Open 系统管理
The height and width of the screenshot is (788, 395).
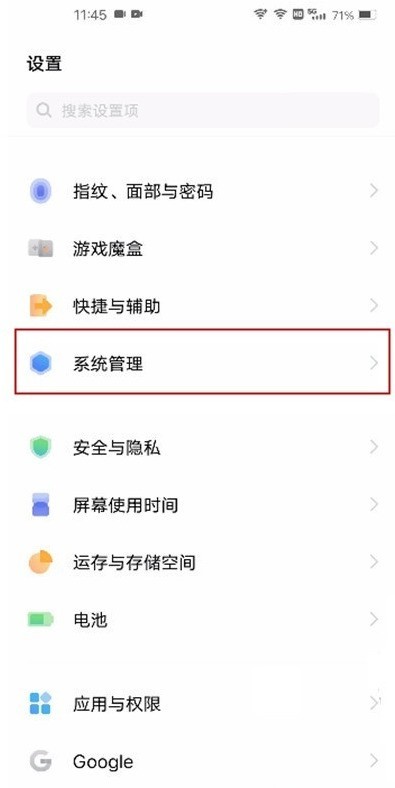click(203, 362)
